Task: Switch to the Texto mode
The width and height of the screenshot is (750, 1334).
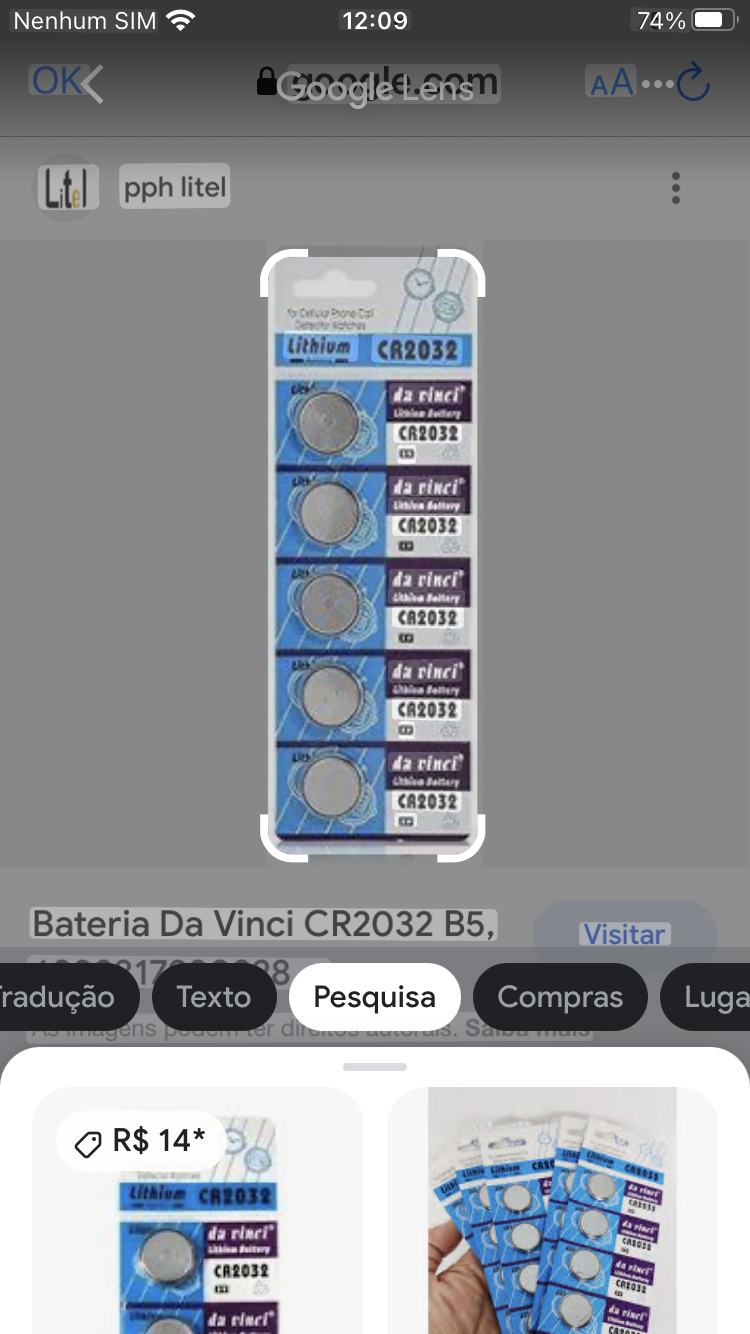Action: tap(213, 997)
